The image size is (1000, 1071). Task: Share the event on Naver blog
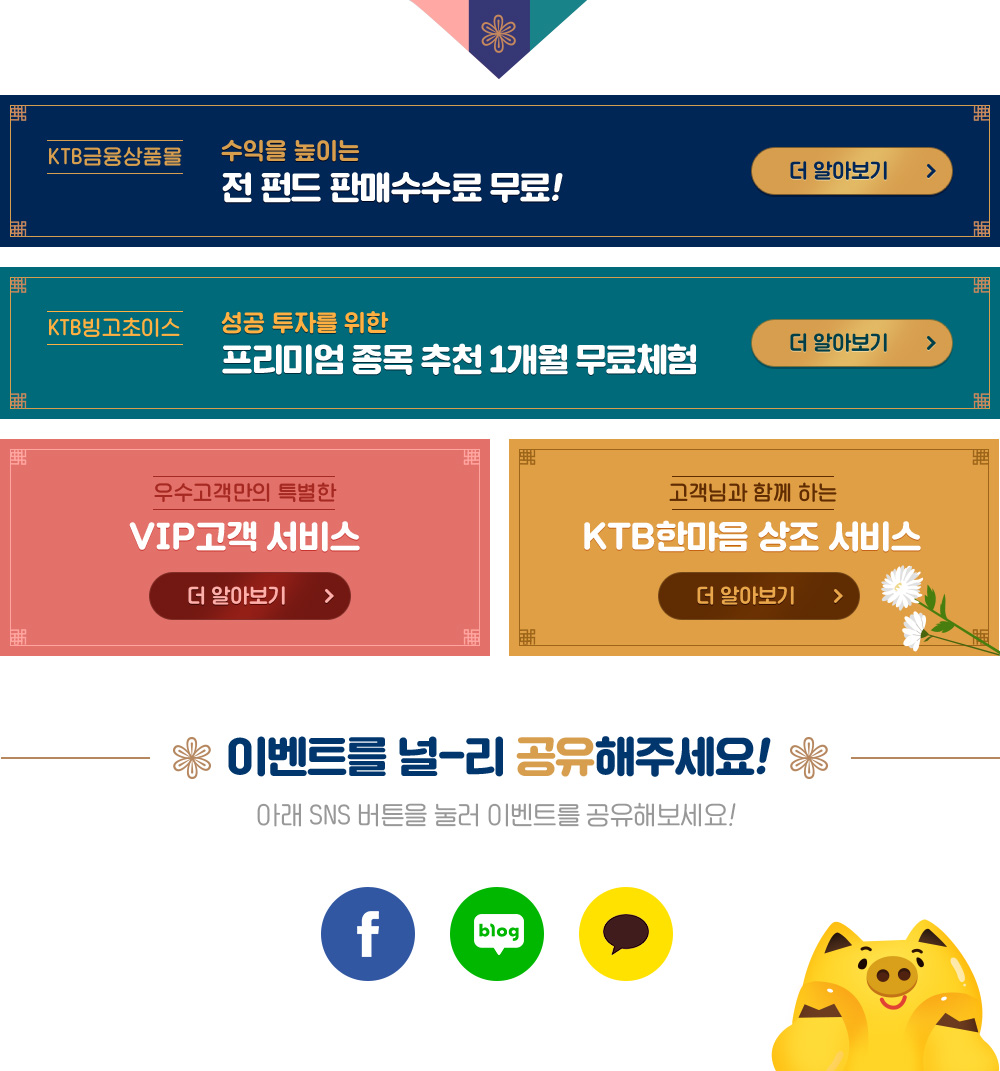point(497,934)
